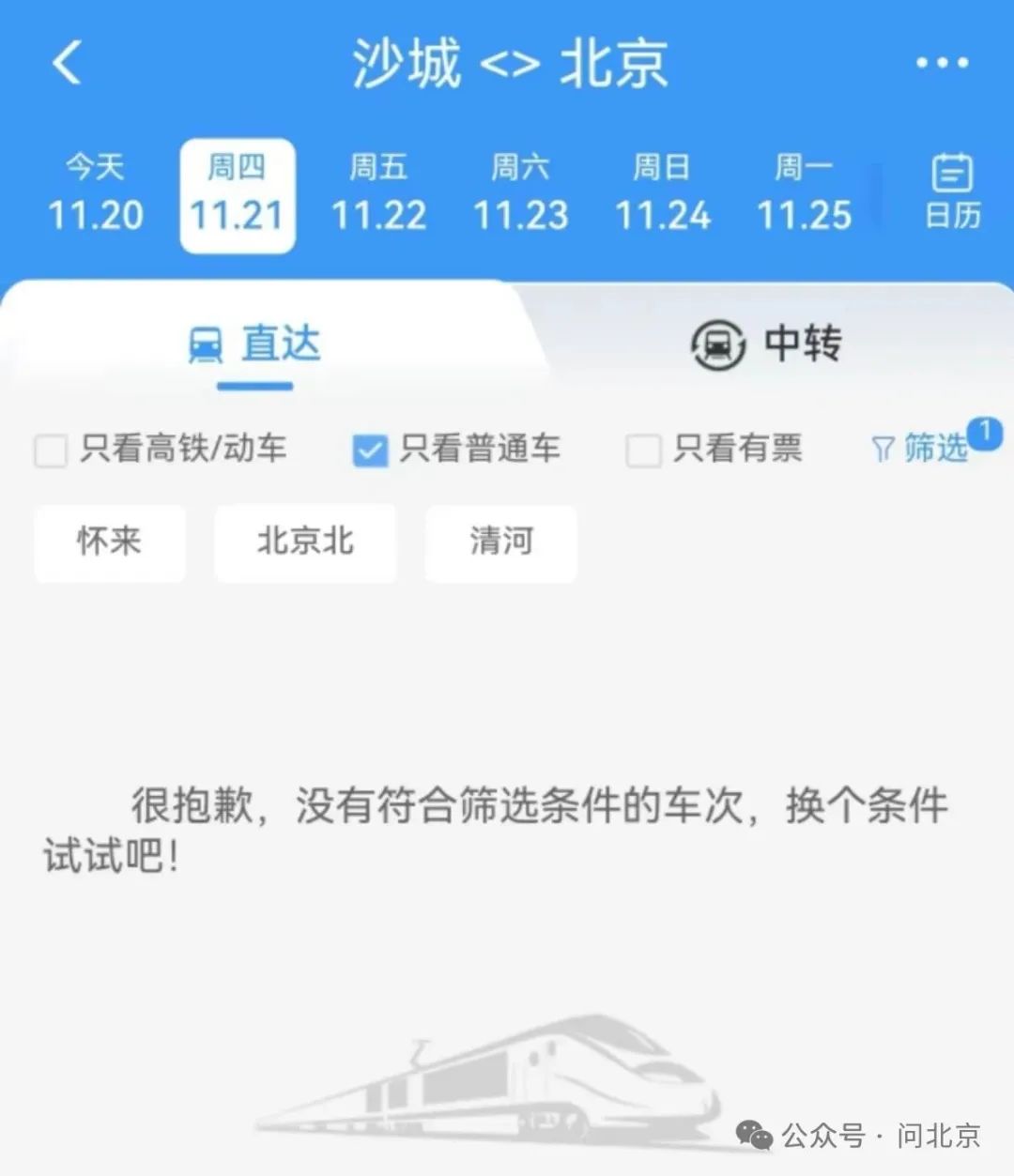The width and height of the screenshot is (1014, 1176).
Task: Open the three-dot overflow menu
Action: [942, 63]
